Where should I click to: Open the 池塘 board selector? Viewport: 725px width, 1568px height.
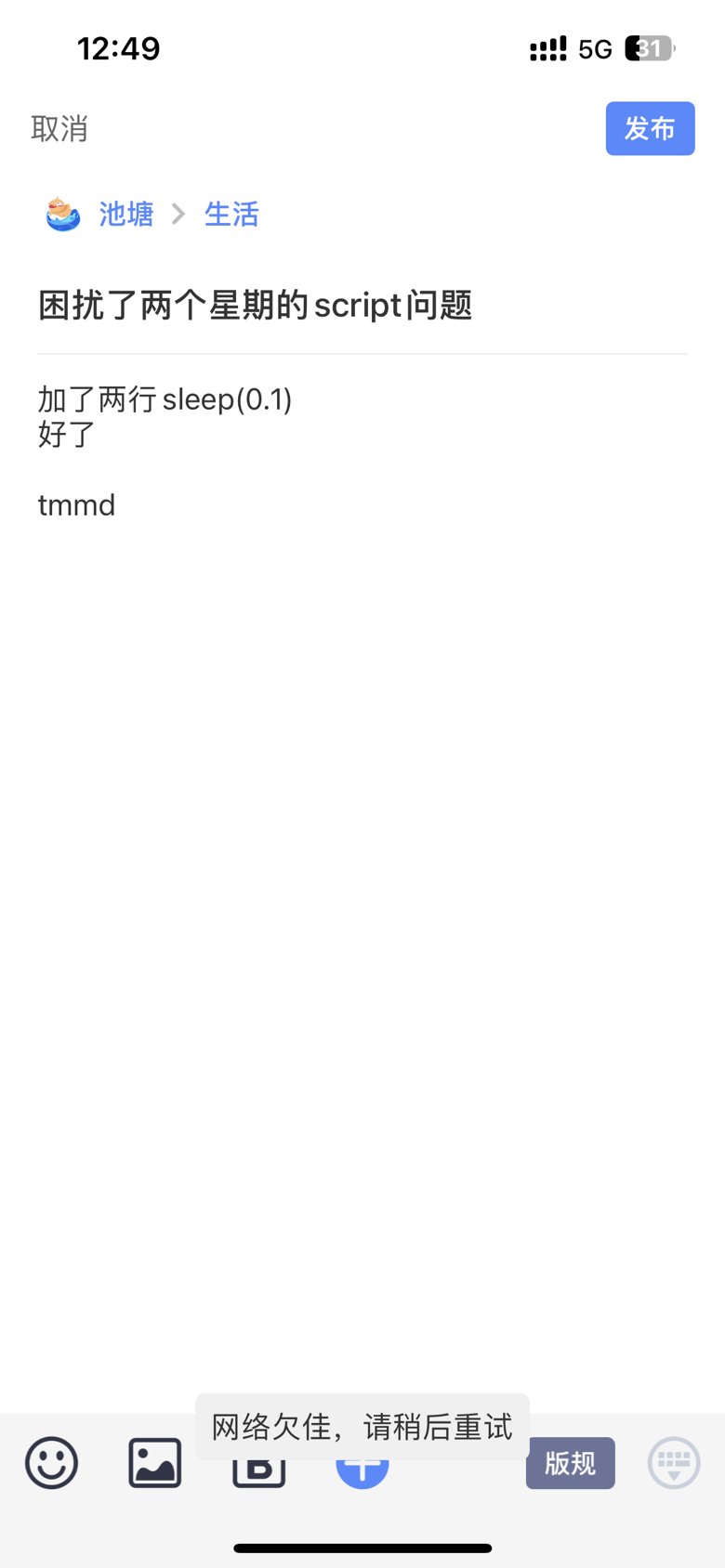pos(126,215)
